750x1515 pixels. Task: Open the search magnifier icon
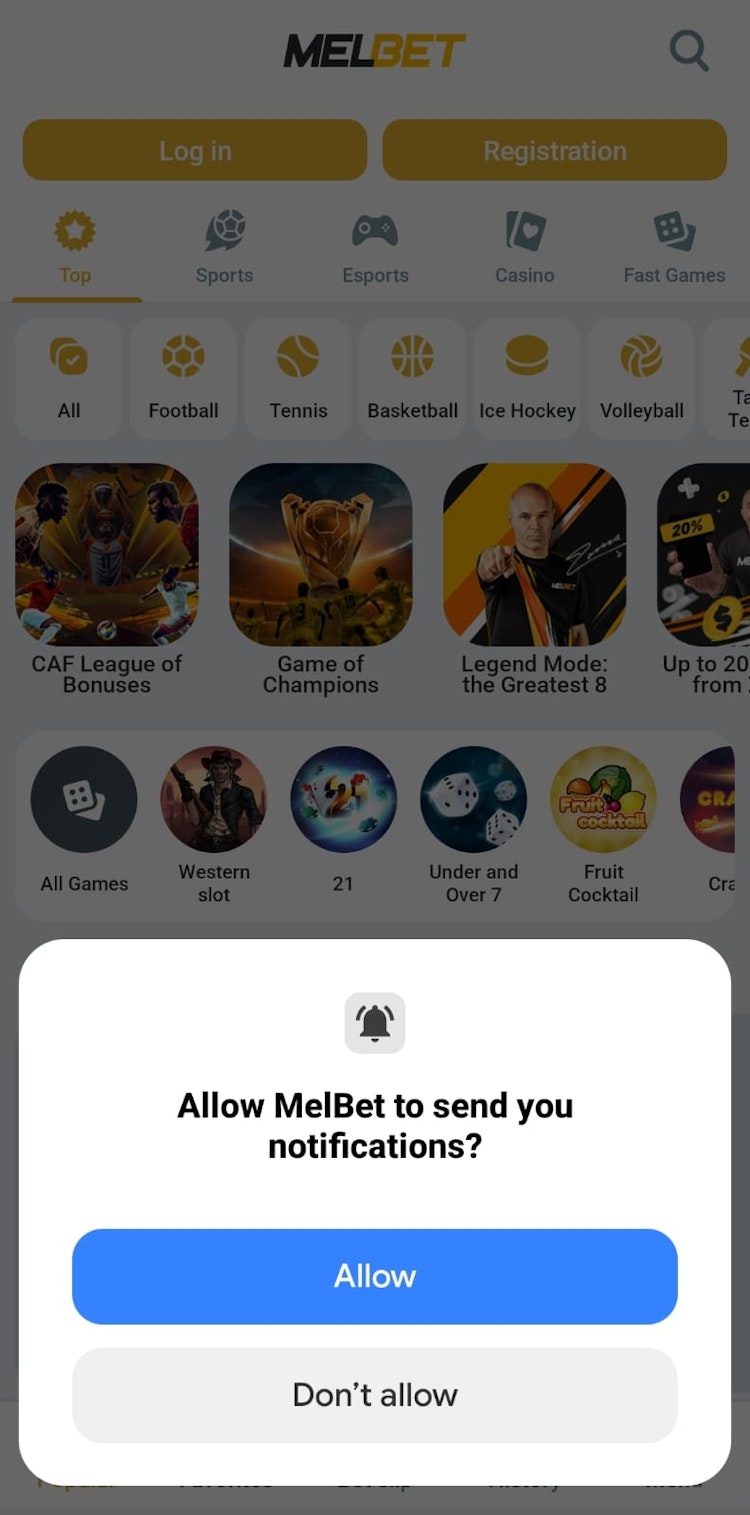pyautogui.click(x=689, y=50)
